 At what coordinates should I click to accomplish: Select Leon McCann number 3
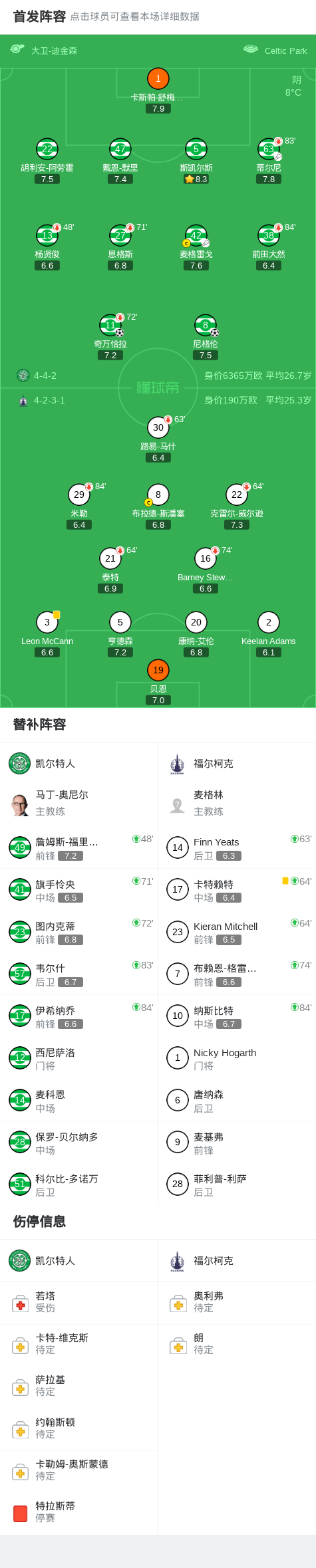coord(47,634)
